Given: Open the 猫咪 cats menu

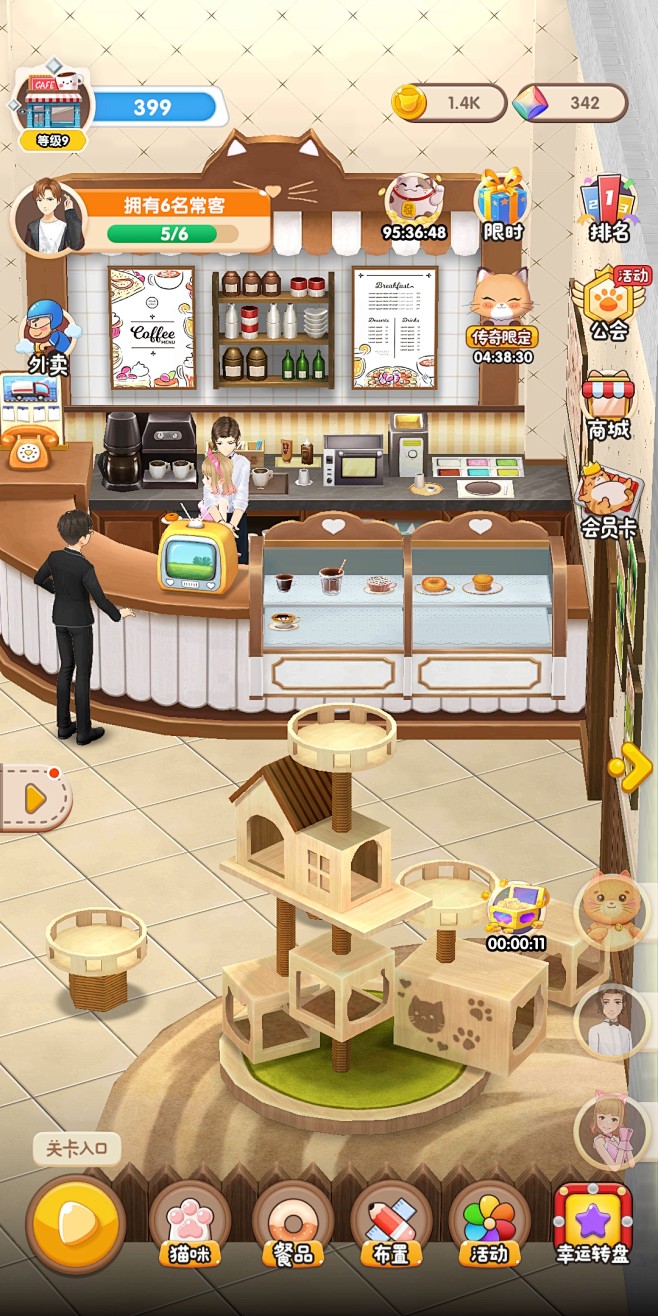Looking at the screenshot, I should pos(190,1224).
